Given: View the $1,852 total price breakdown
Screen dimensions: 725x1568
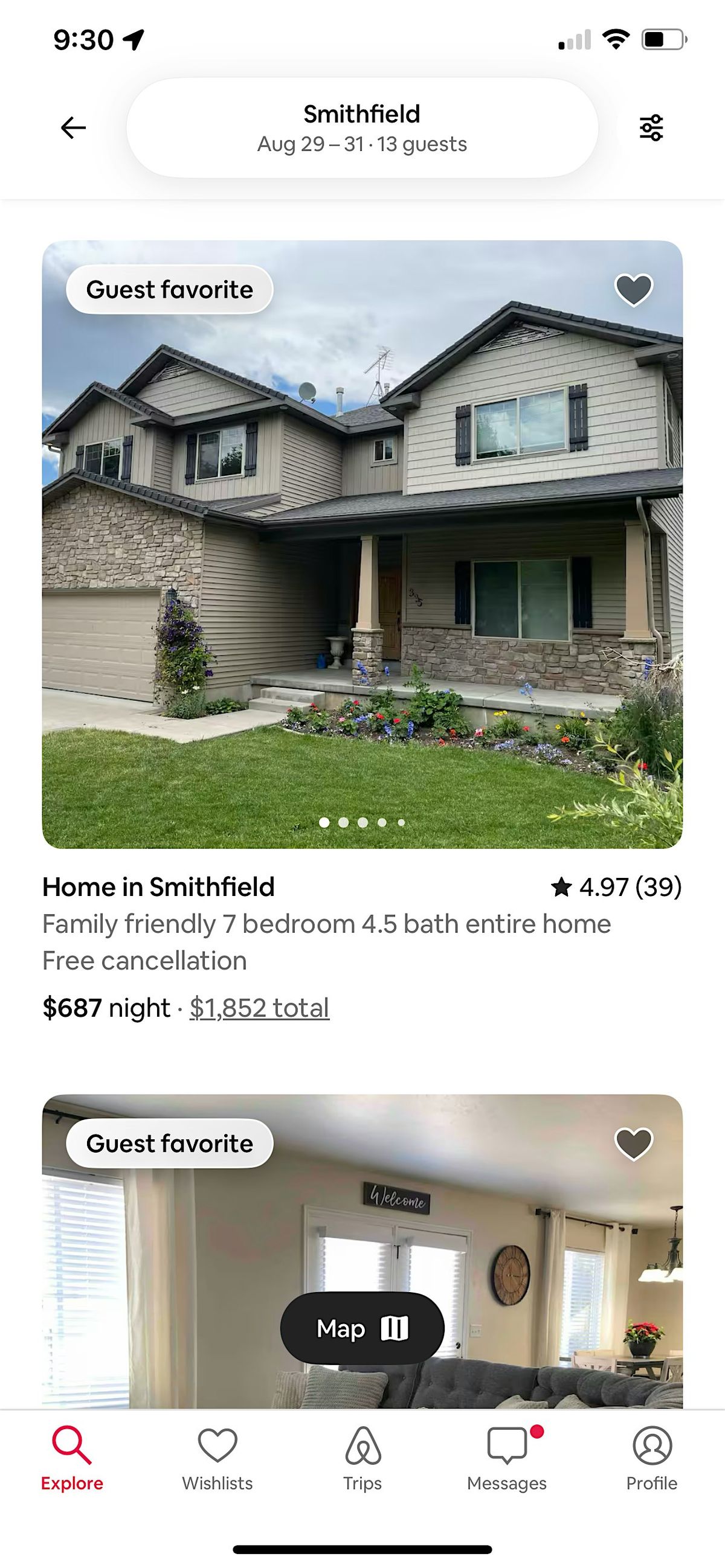Looking at the screenshot, I should pos(259,1008).
